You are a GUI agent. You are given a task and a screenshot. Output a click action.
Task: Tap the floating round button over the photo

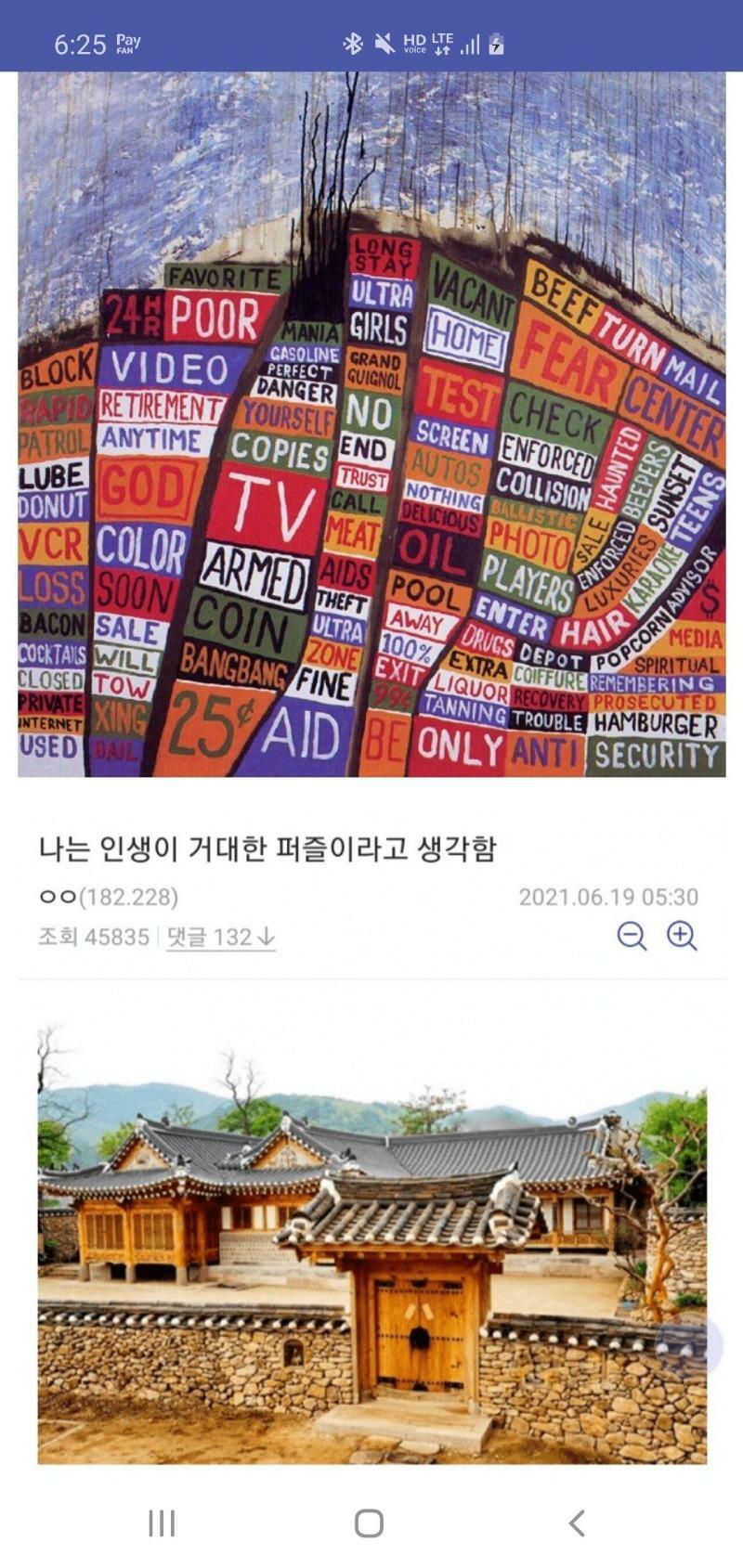click(x=687, y=1345)
